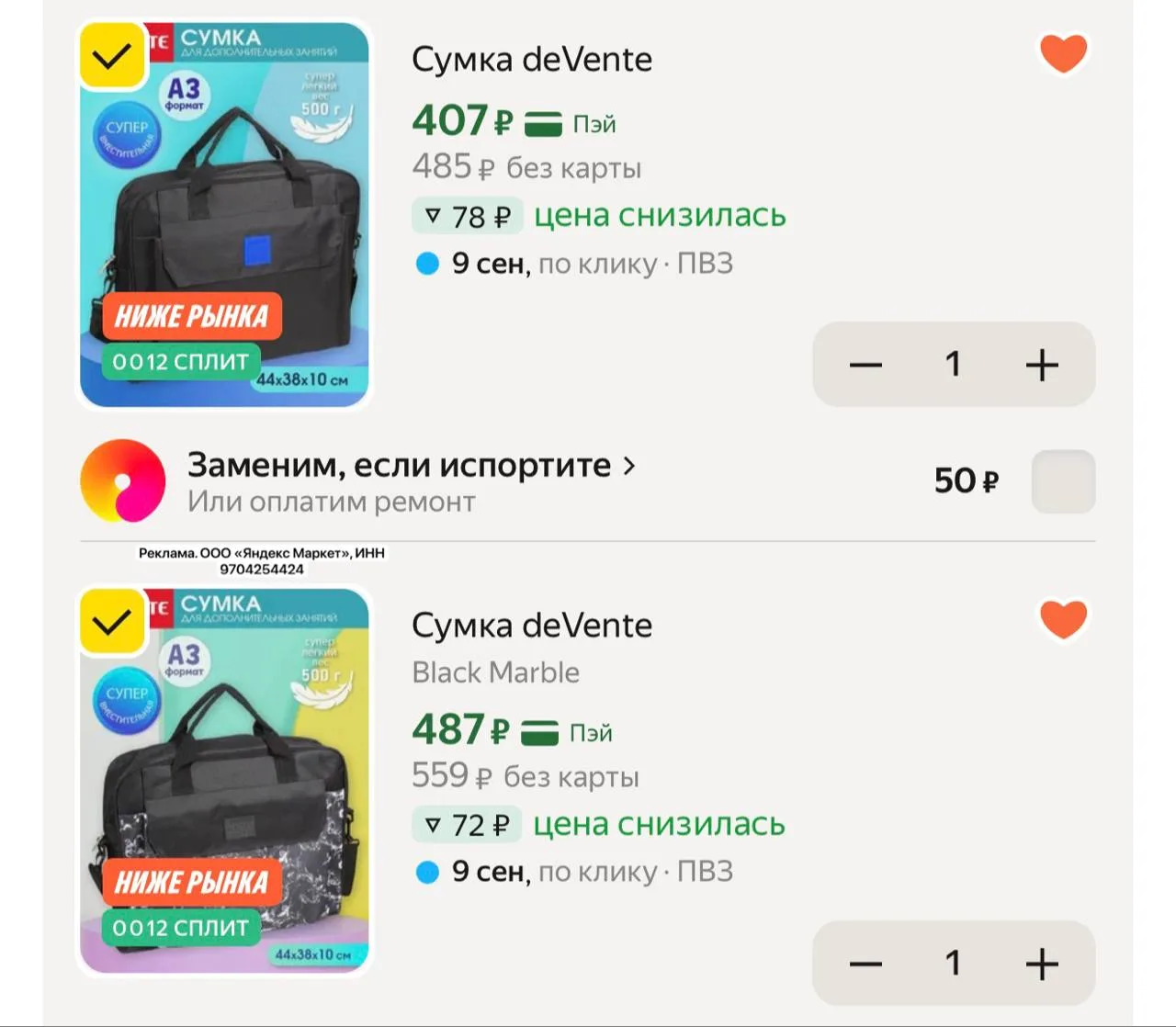
Task: Decrease quantity of the Black Marble bag
Action: (865, 964)
